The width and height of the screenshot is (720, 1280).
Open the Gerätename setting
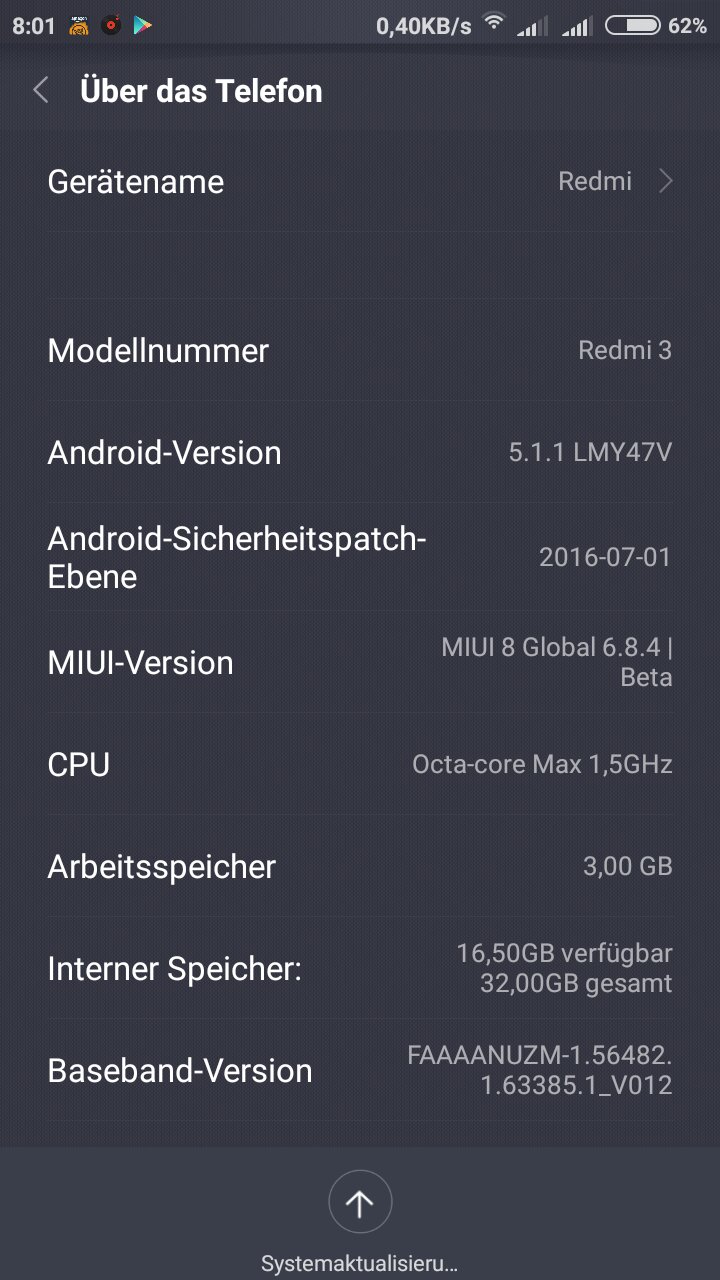tap(360, 182)
